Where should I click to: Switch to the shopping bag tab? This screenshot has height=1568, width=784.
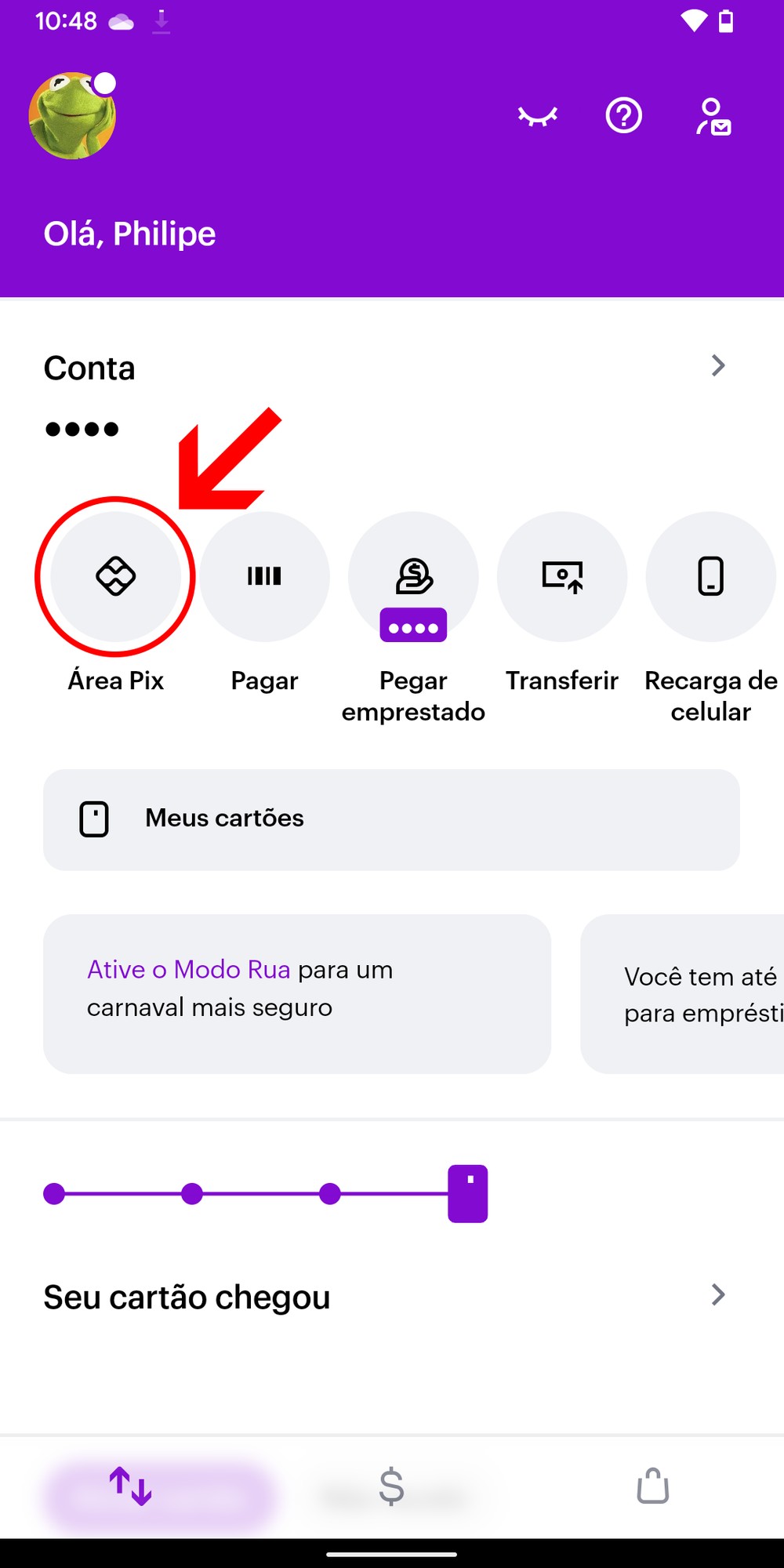point(652,1486)
